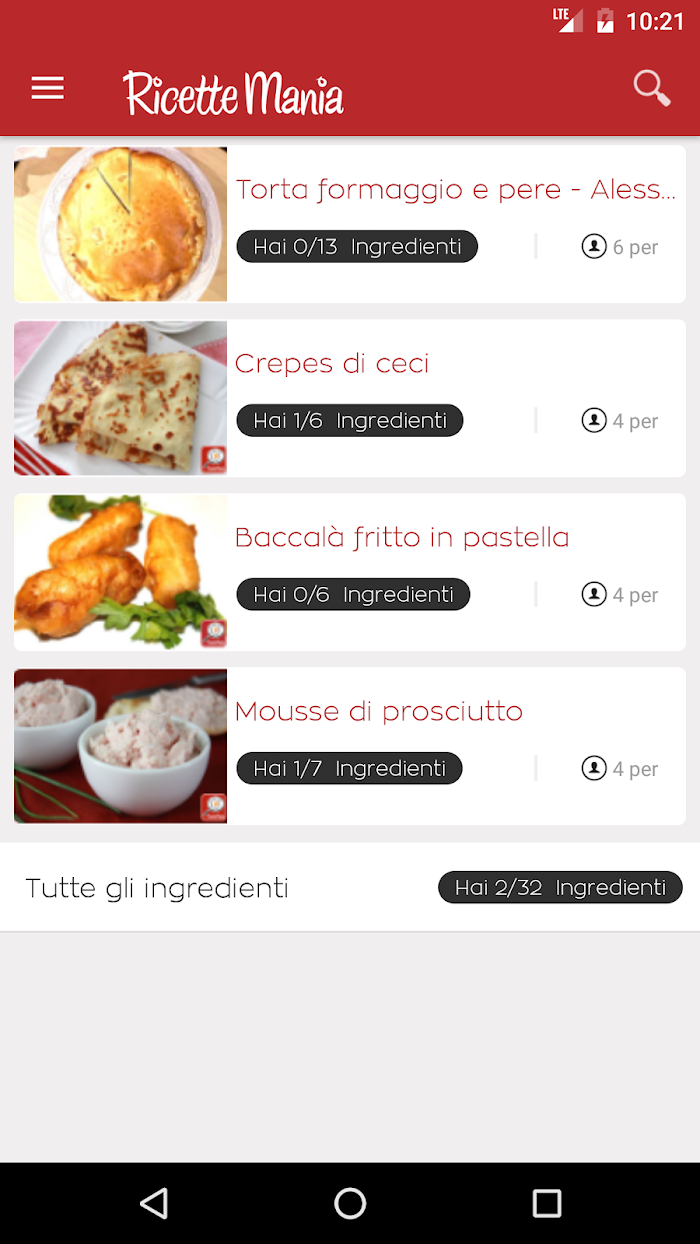Open the Torta formaggio e pere recipe
This screenshot has height=1244, width=700.
click(x=350, y=224)
